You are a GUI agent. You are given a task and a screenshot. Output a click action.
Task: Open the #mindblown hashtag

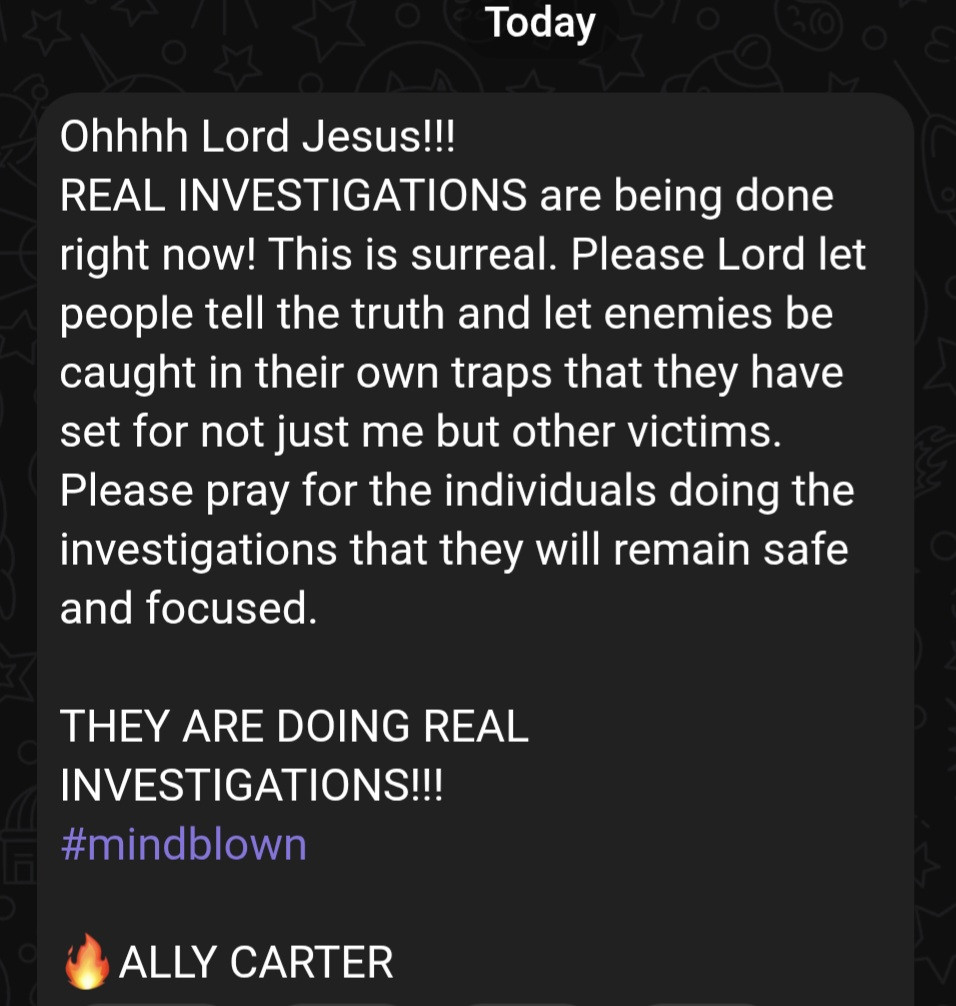[183, 845]
